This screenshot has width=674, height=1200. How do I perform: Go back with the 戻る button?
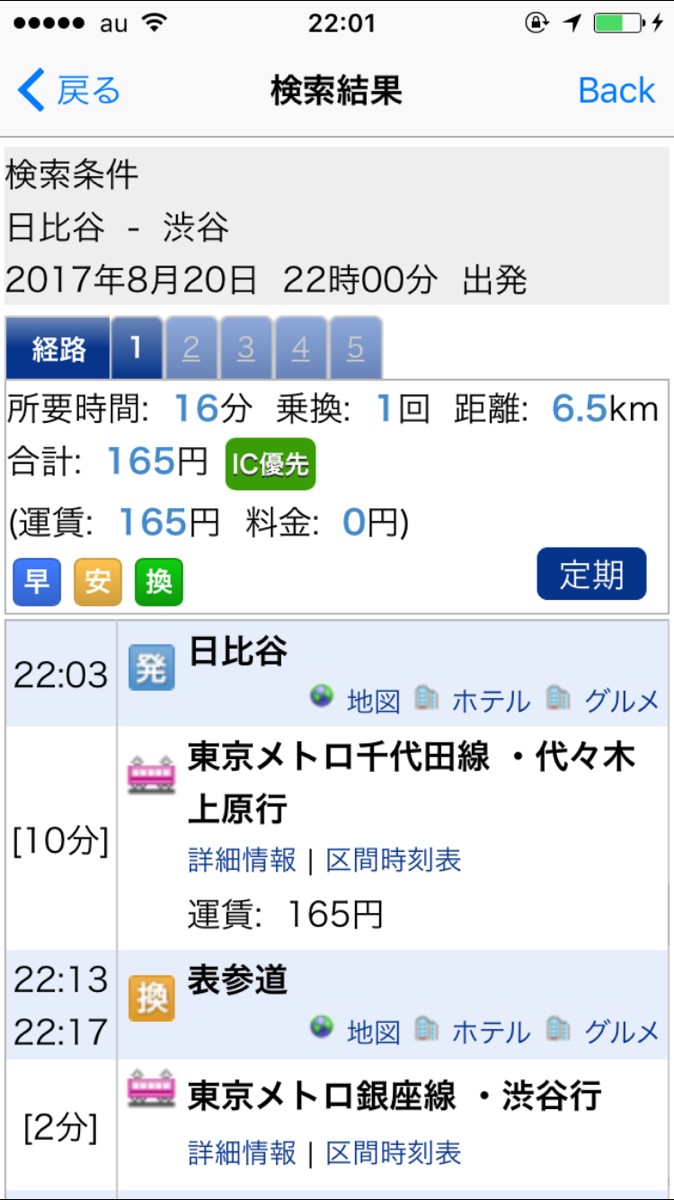[x=69, y=91]
